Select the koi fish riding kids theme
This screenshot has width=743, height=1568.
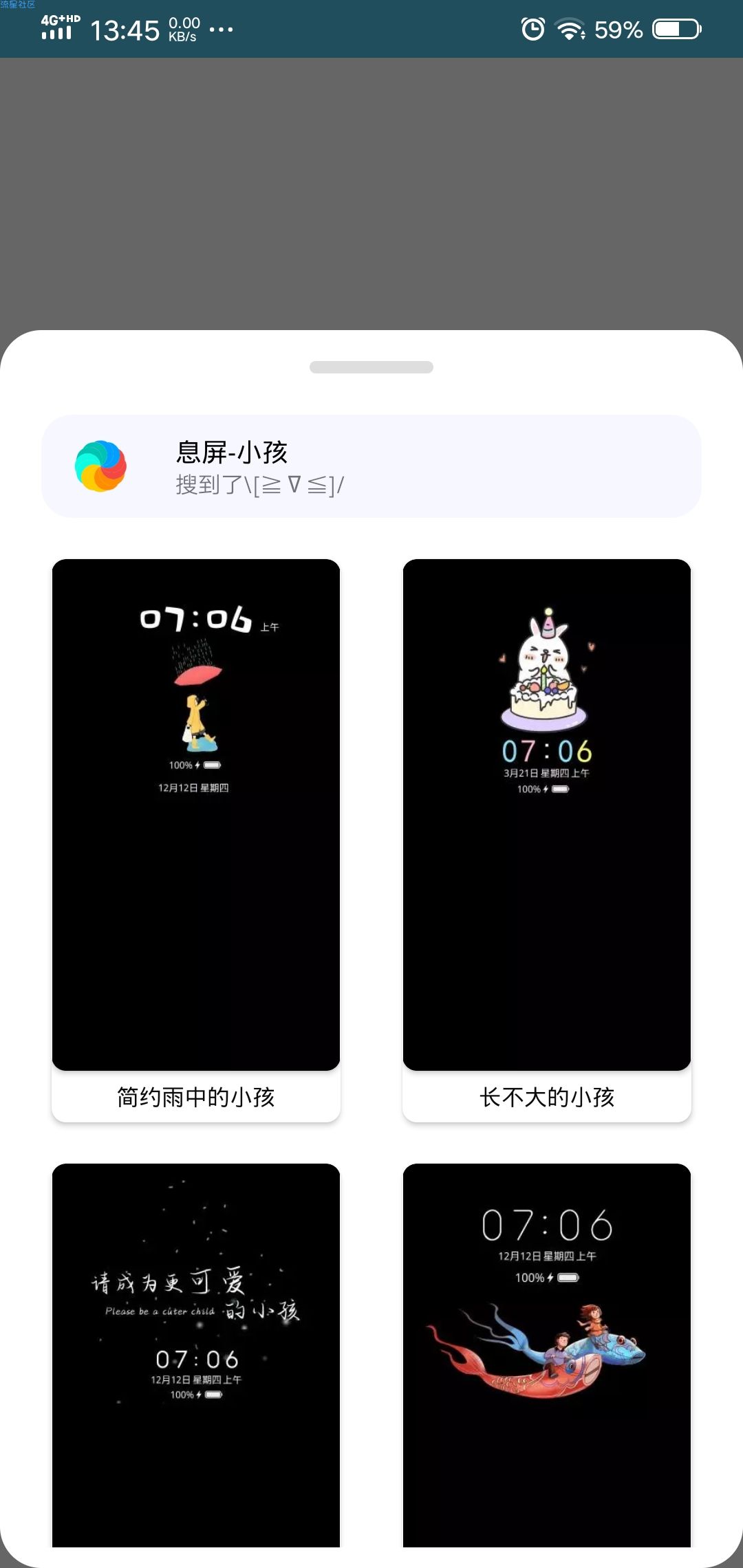click(547, 1355)
